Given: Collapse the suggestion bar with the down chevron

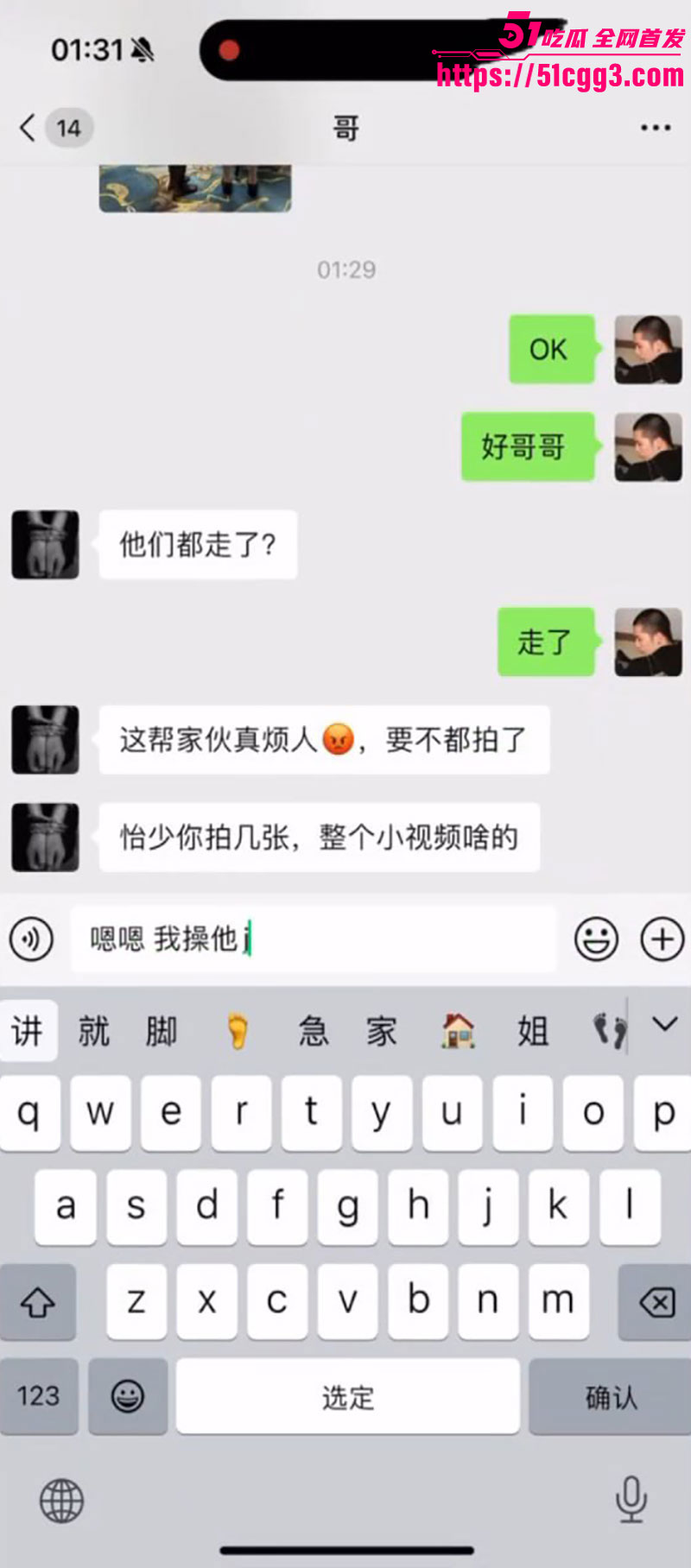Looking at the screenshot, I should coord(662,1029).
